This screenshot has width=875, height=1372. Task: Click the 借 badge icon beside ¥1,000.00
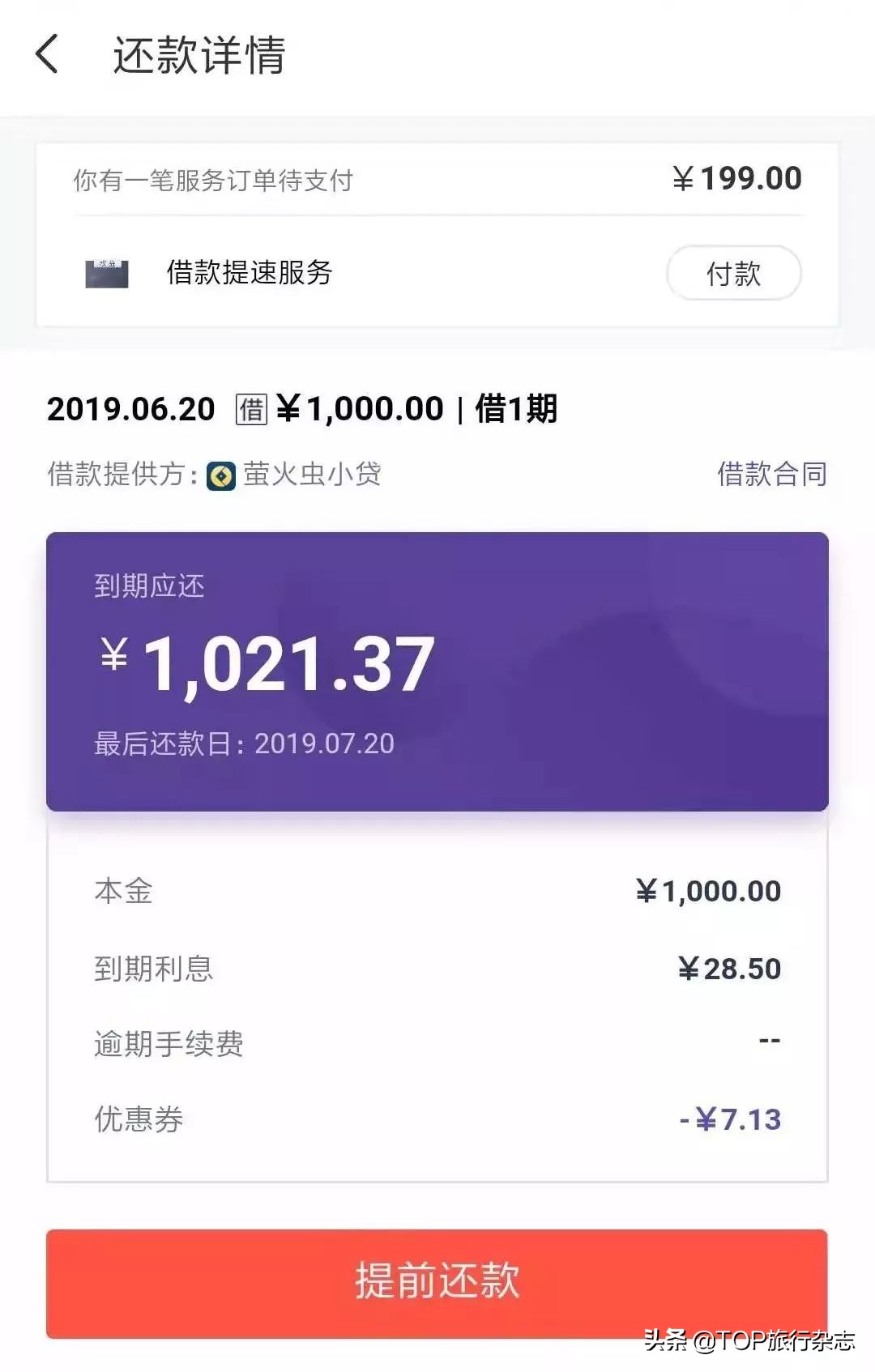point(251,409)
